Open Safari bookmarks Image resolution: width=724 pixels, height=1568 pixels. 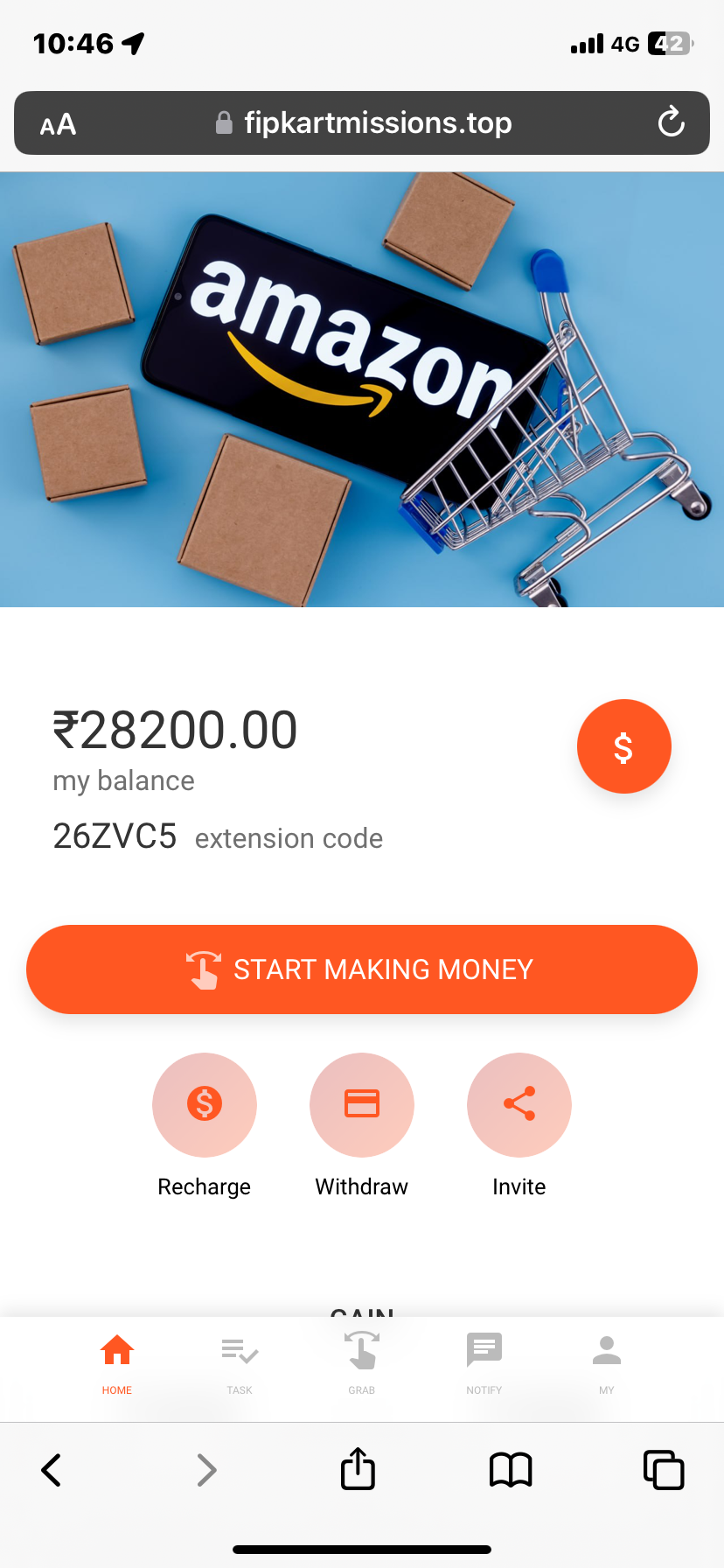point(511,1470)
